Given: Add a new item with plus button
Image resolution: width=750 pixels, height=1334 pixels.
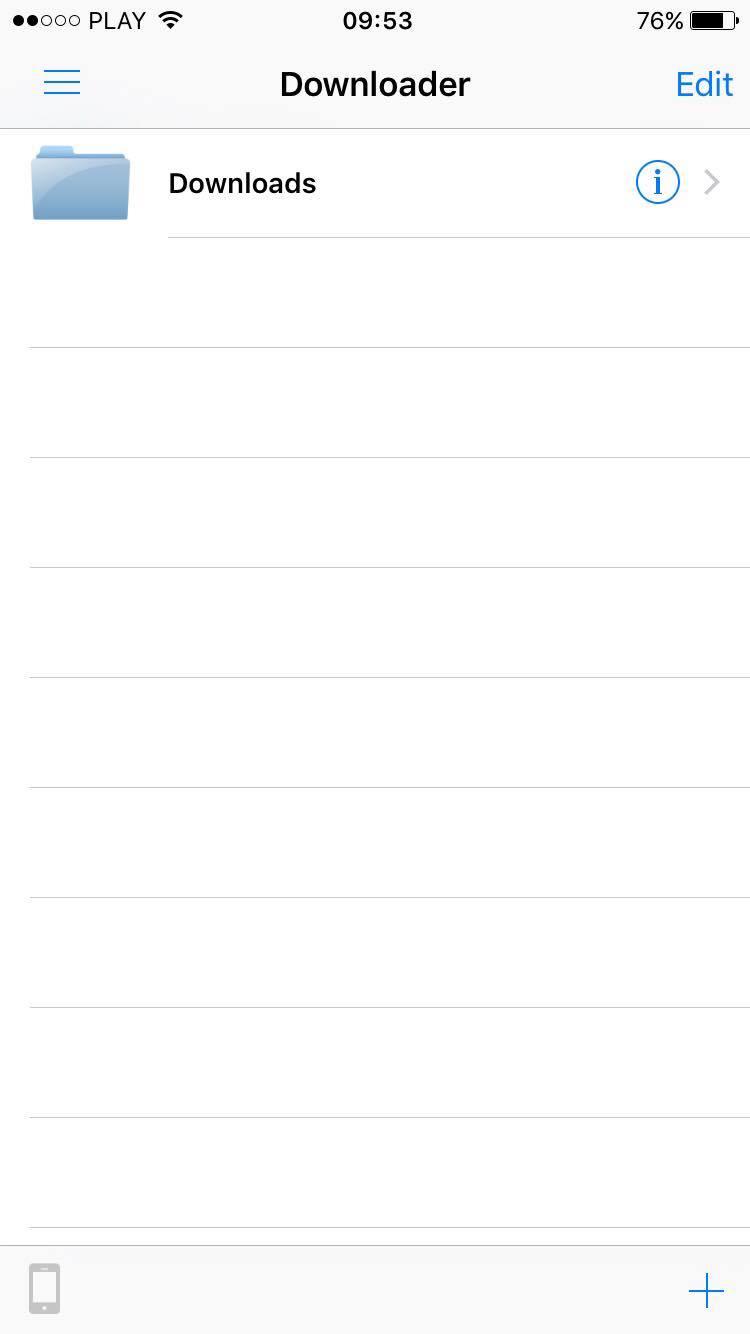Looking at the screenshot, I should pos(706,1290).
